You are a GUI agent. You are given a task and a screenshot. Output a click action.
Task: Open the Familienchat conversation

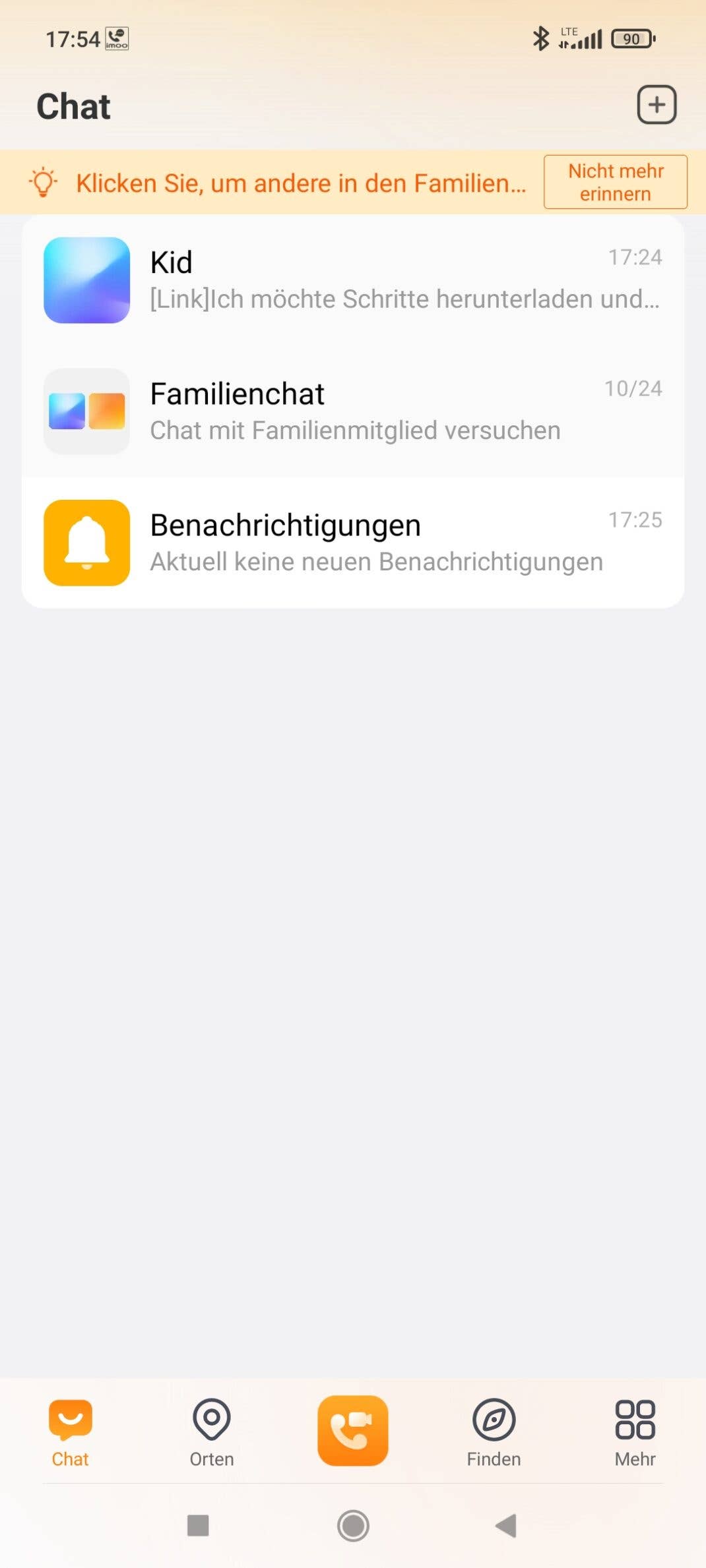coord(353,411)
